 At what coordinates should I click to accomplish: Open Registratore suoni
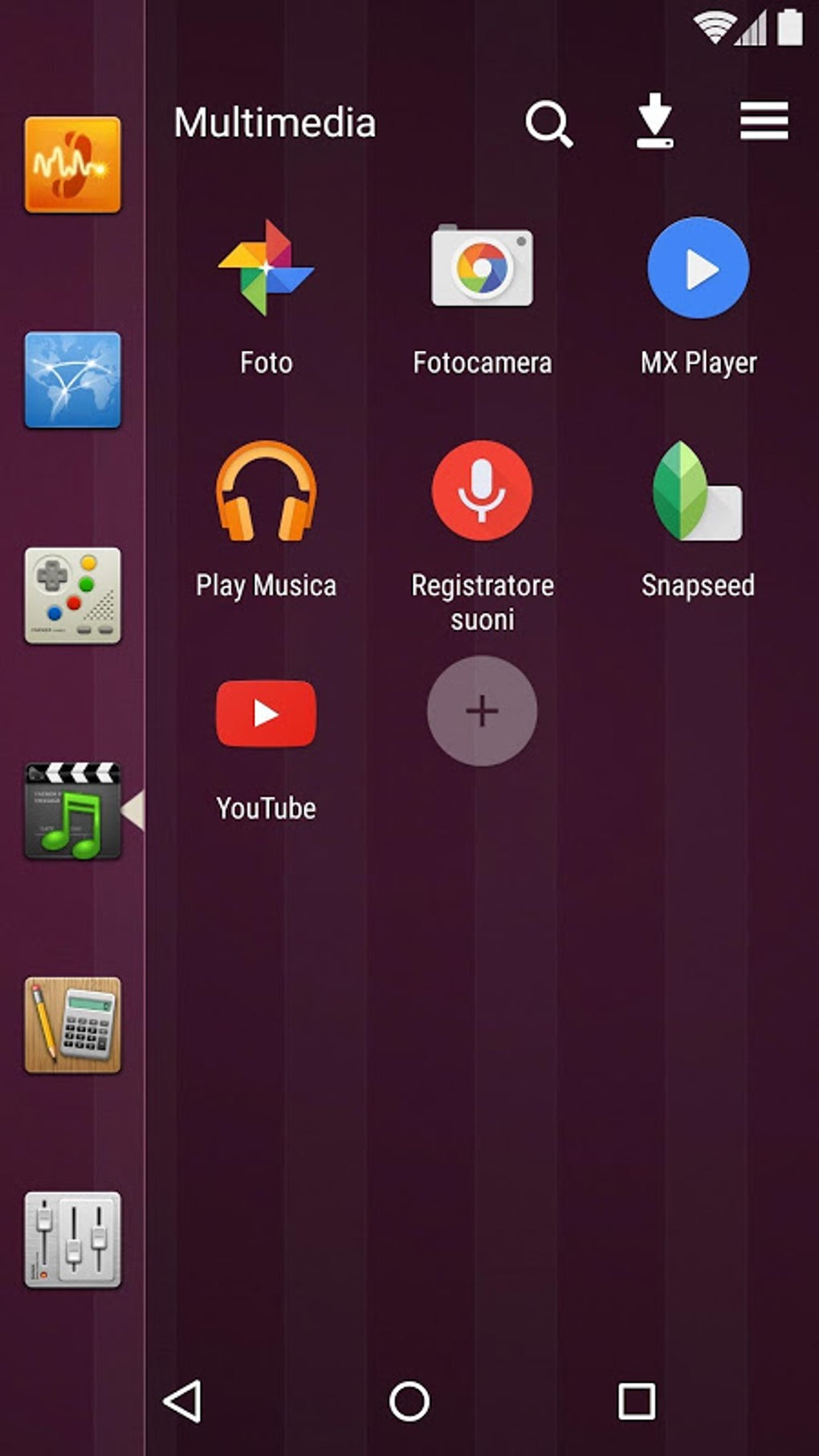[483, 491]
